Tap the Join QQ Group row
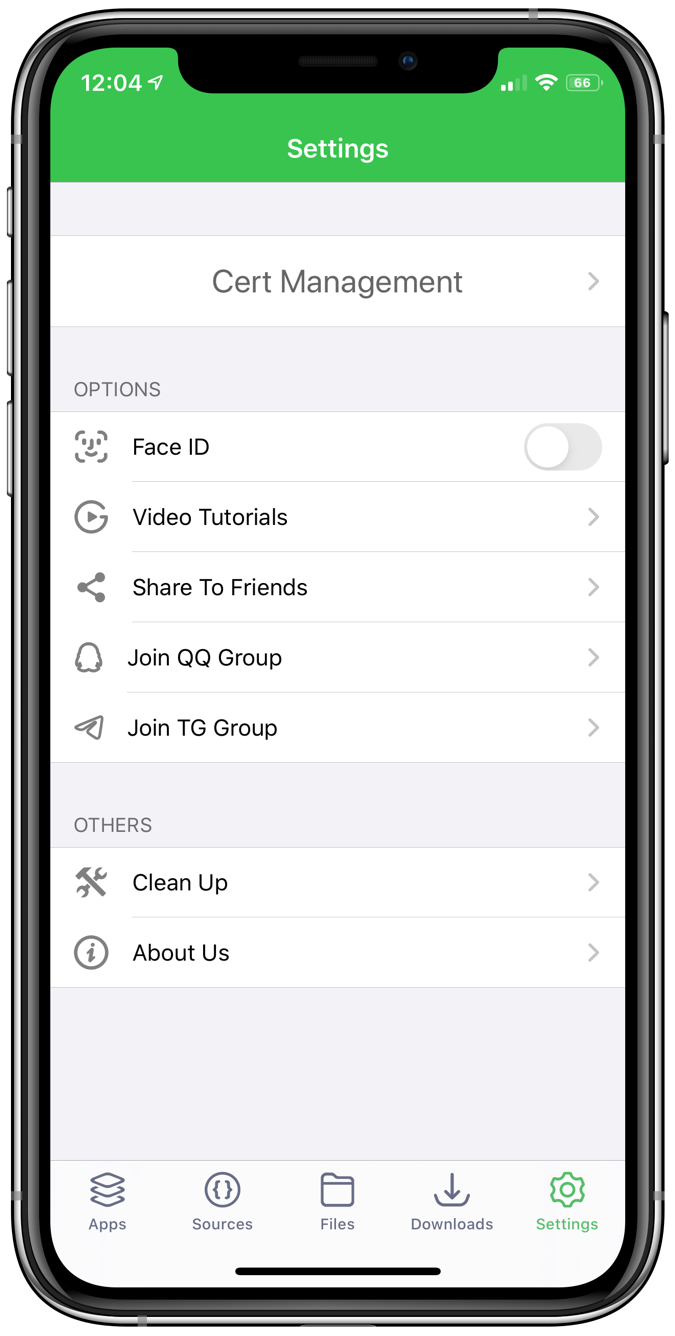 point(337,657)
